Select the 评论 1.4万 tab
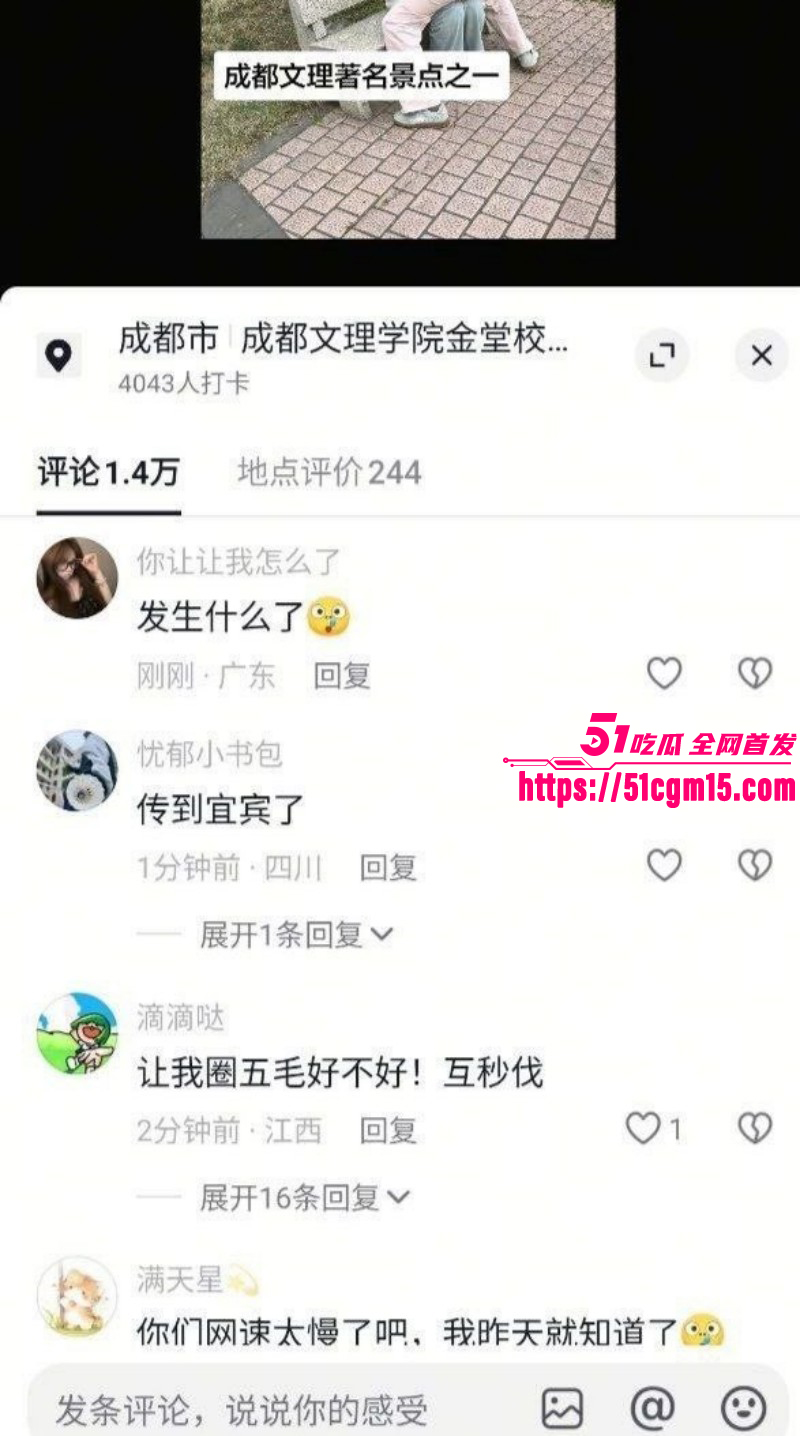 pyautogui.click(x=108, y=472)
